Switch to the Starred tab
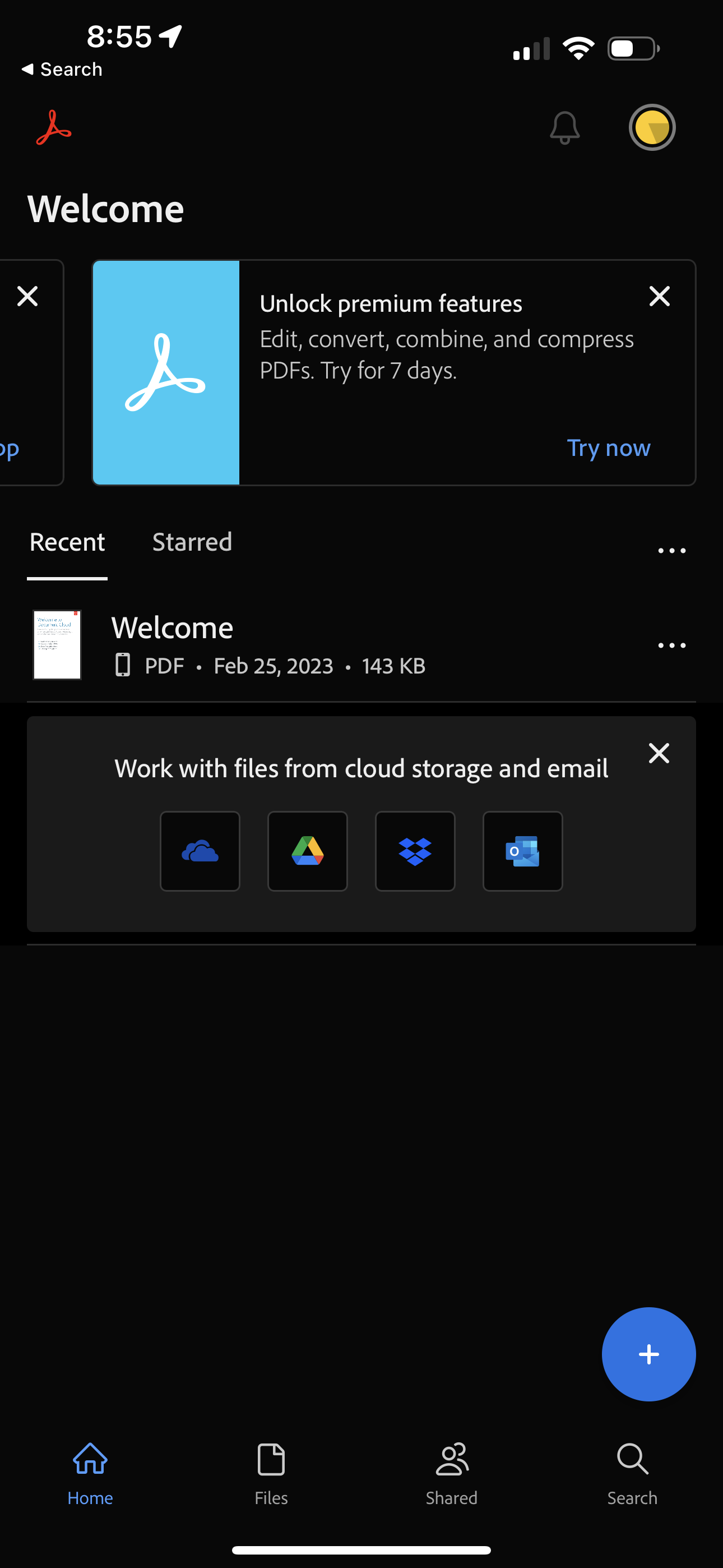Image resolution: width=723 pixels, height=1568 pixels. [x=192, y=542]
